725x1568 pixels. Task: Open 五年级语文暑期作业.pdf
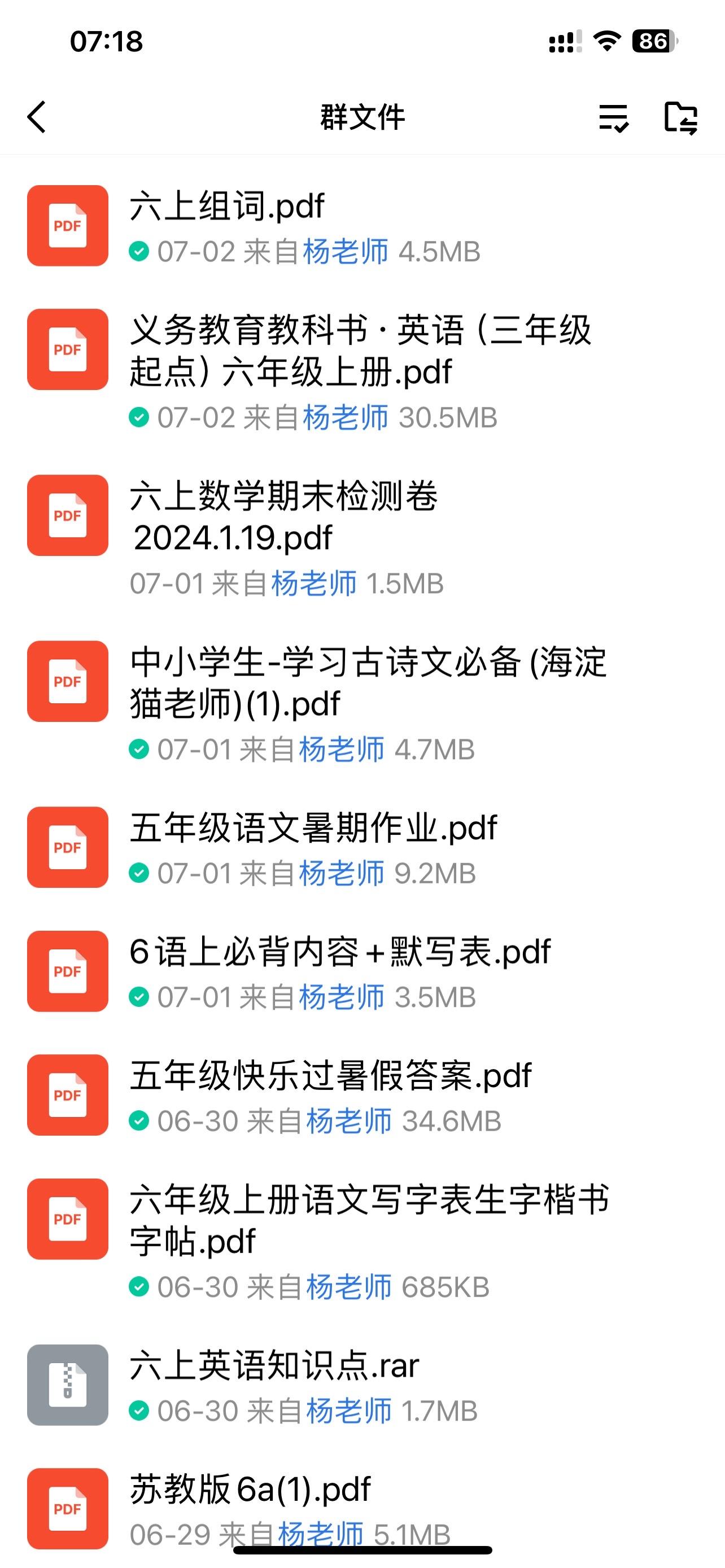[x=362, y=847]
